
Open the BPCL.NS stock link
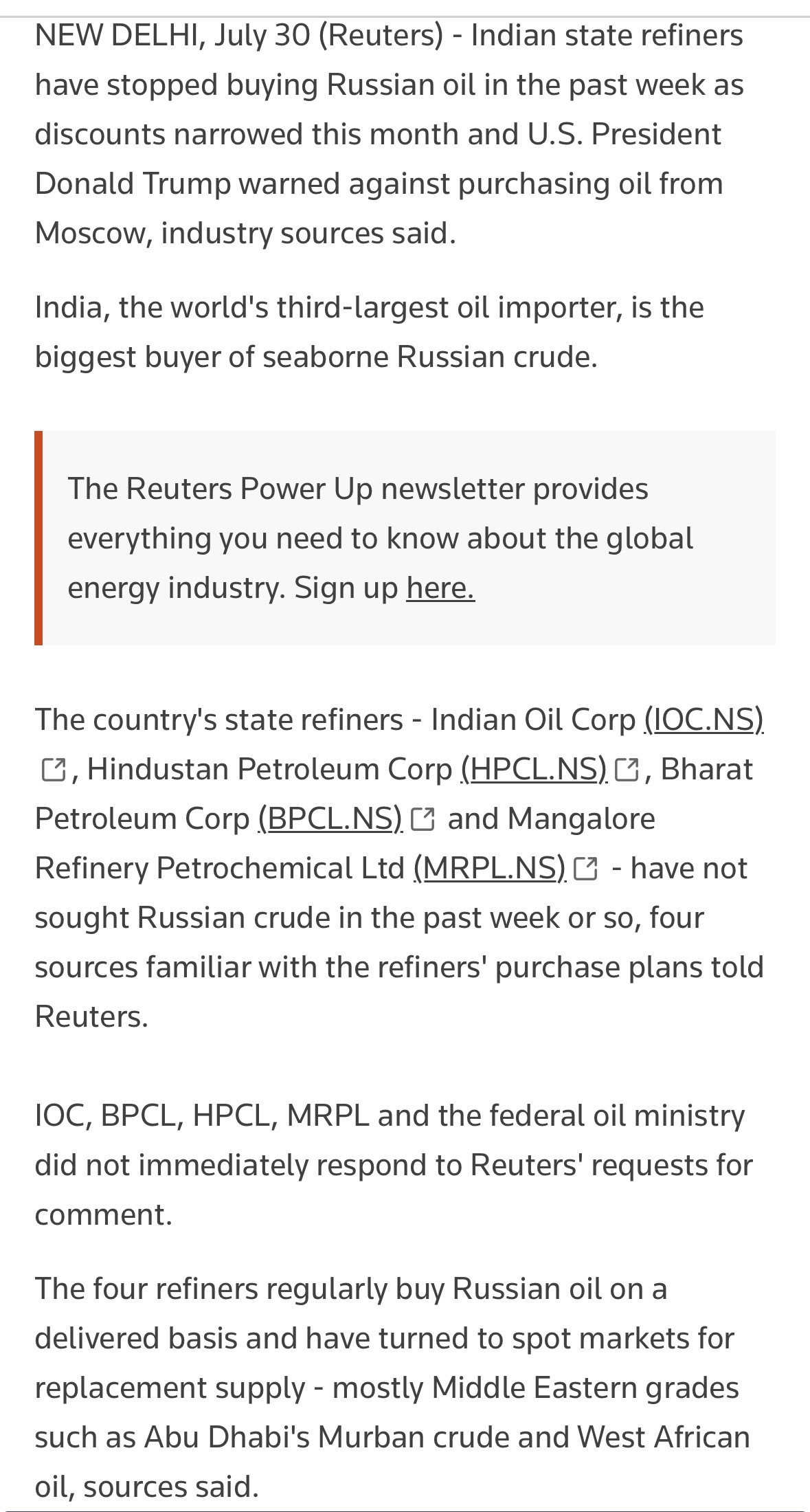(330, 819)
